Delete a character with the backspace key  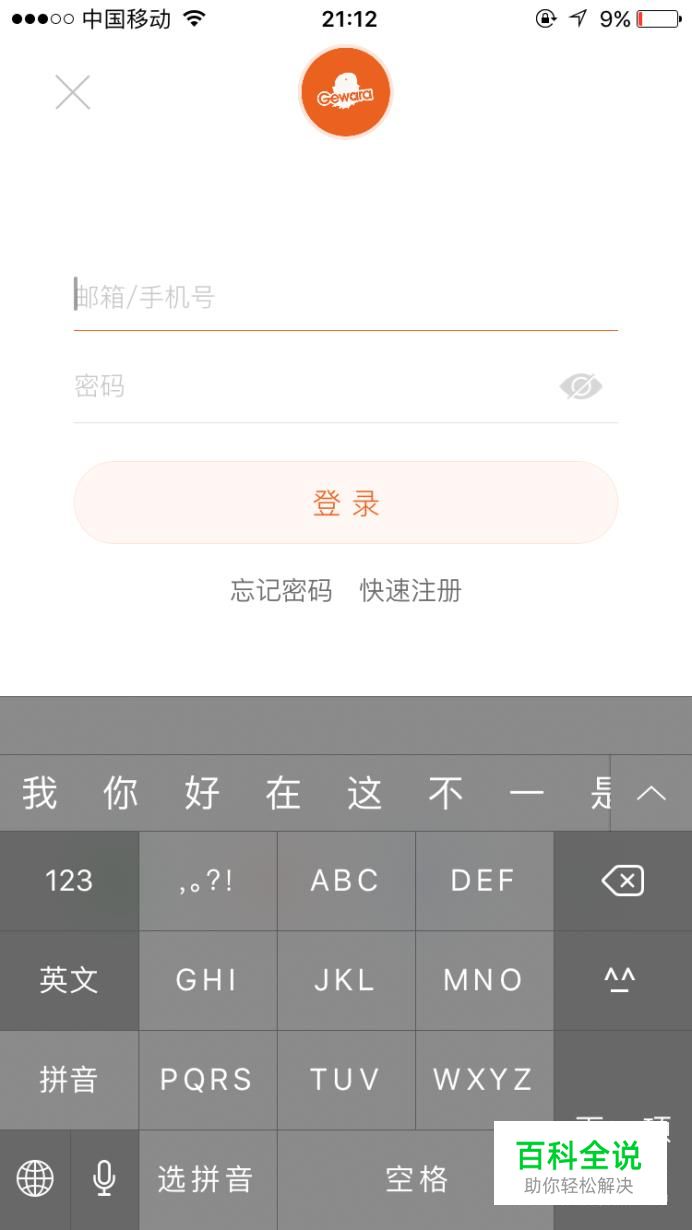(x=622, y=881)
